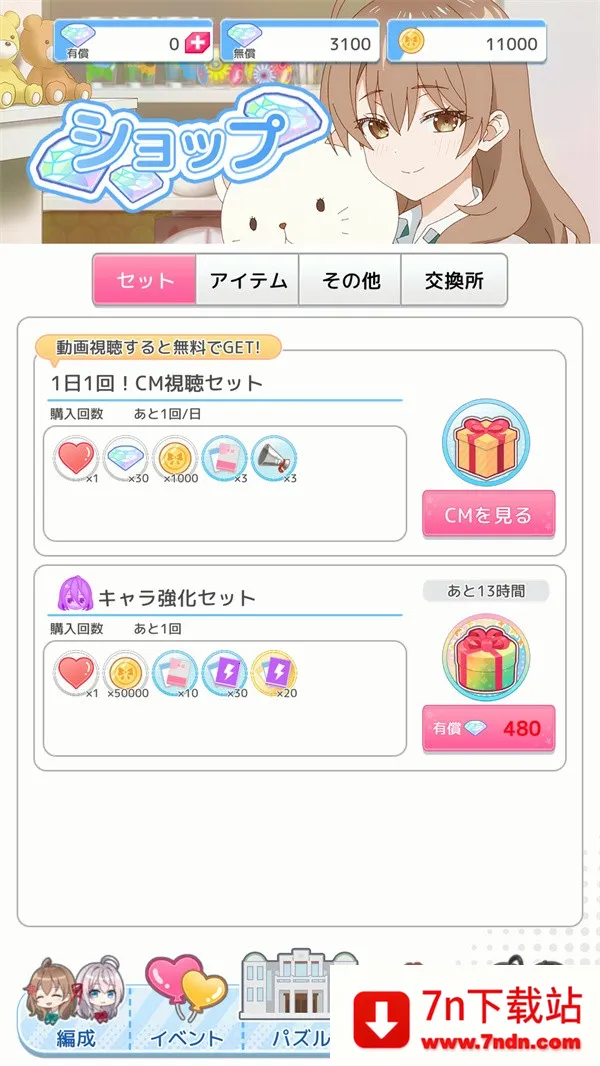Open the その他 tab
600x1066 pixels.
click(351, 280)
